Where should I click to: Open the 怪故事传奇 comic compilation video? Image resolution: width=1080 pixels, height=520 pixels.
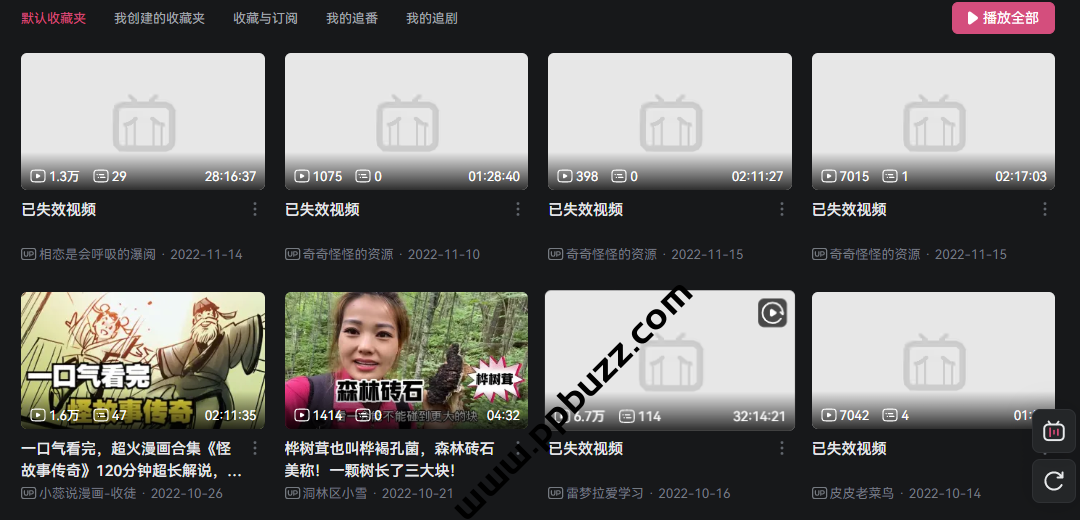pyautogui.click(x=143, y=361)
